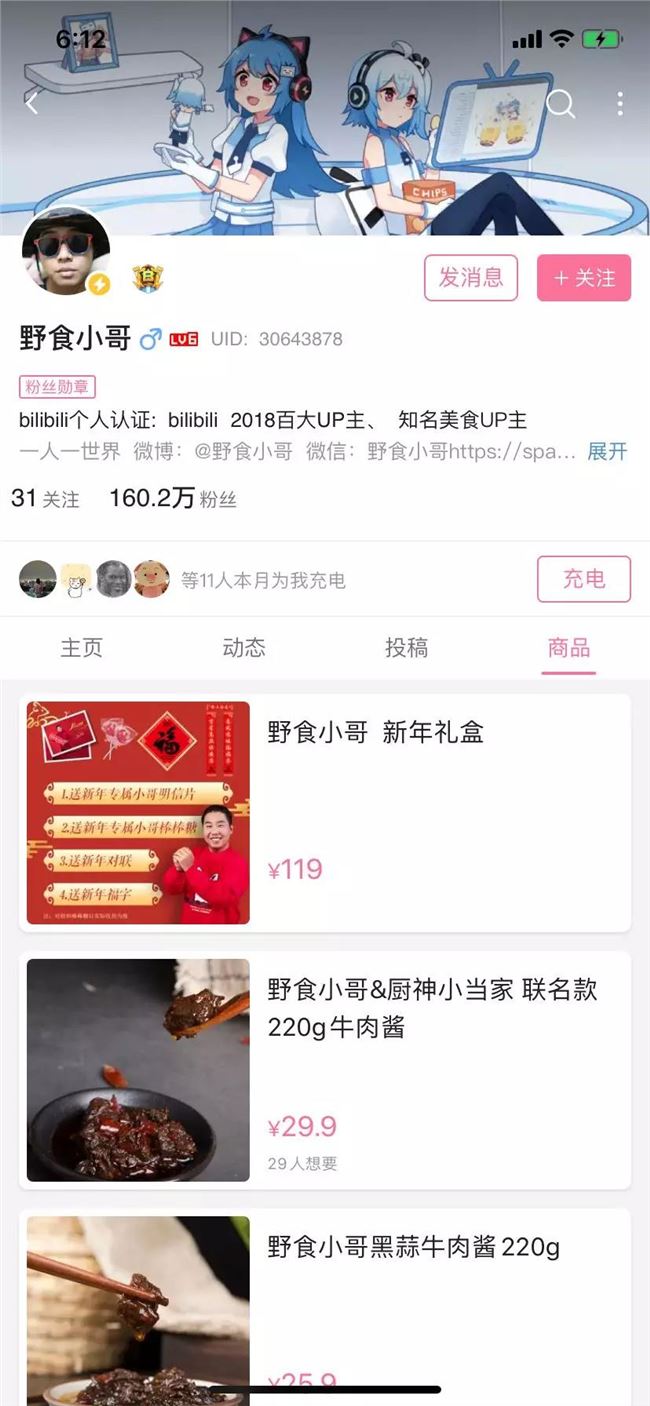Switch to the 动态 tab
The height and width of the screenshot is (1406, 650).
244,647
